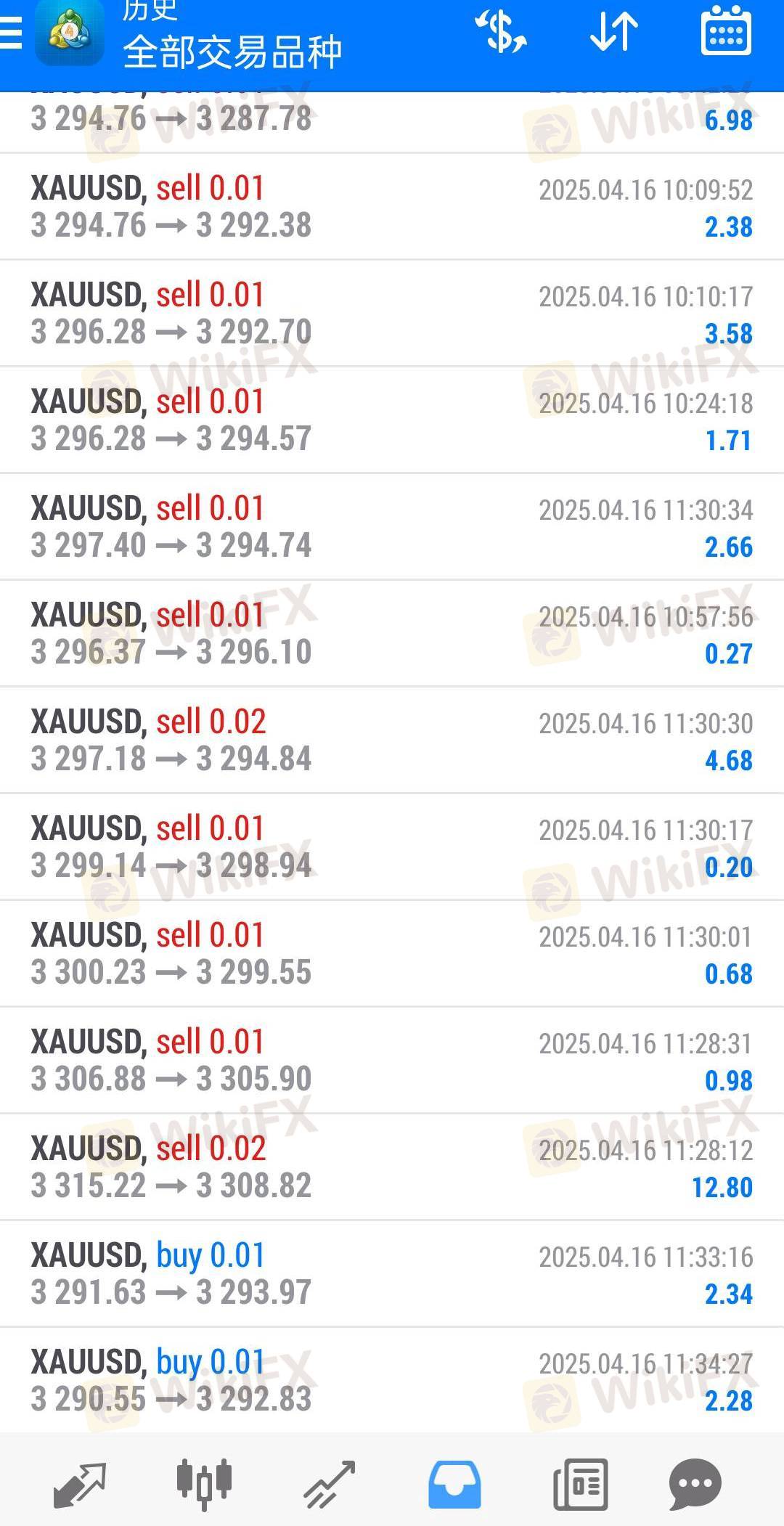Open the hamburger drawer menu

pyautogui.click(x=10, y=33)
